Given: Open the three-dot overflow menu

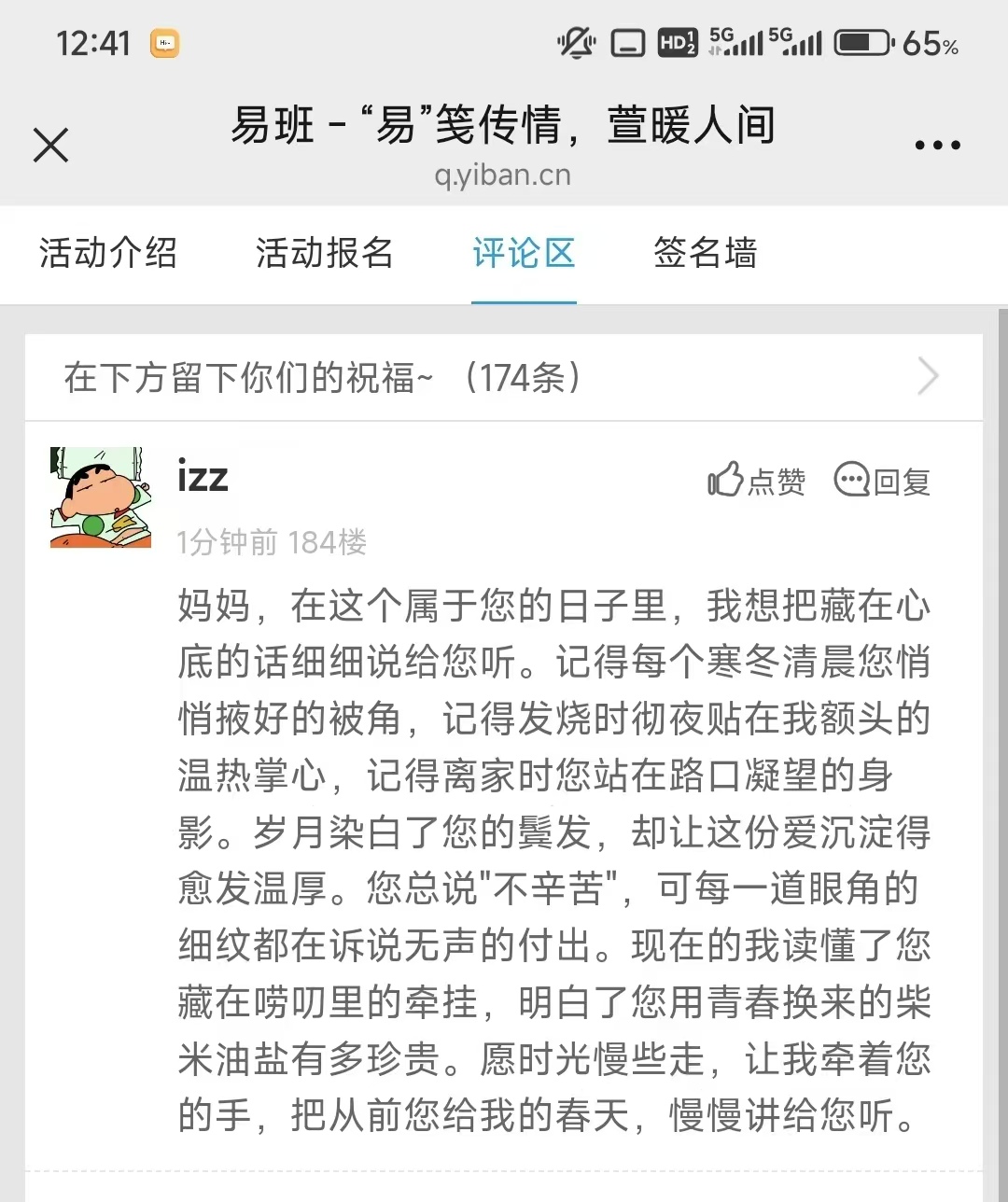Looking at the screenshot, I should pos(937,146).
